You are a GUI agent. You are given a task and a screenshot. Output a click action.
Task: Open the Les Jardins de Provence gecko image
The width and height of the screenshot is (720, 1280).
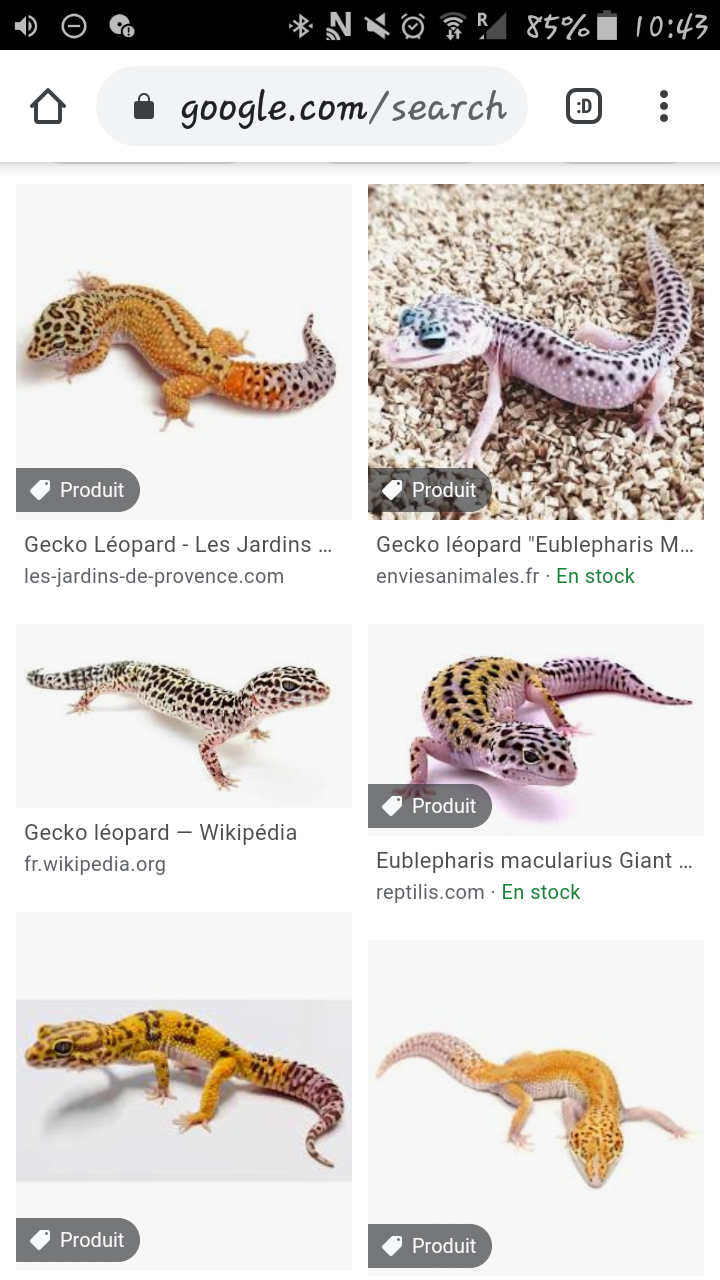[184, 350]
